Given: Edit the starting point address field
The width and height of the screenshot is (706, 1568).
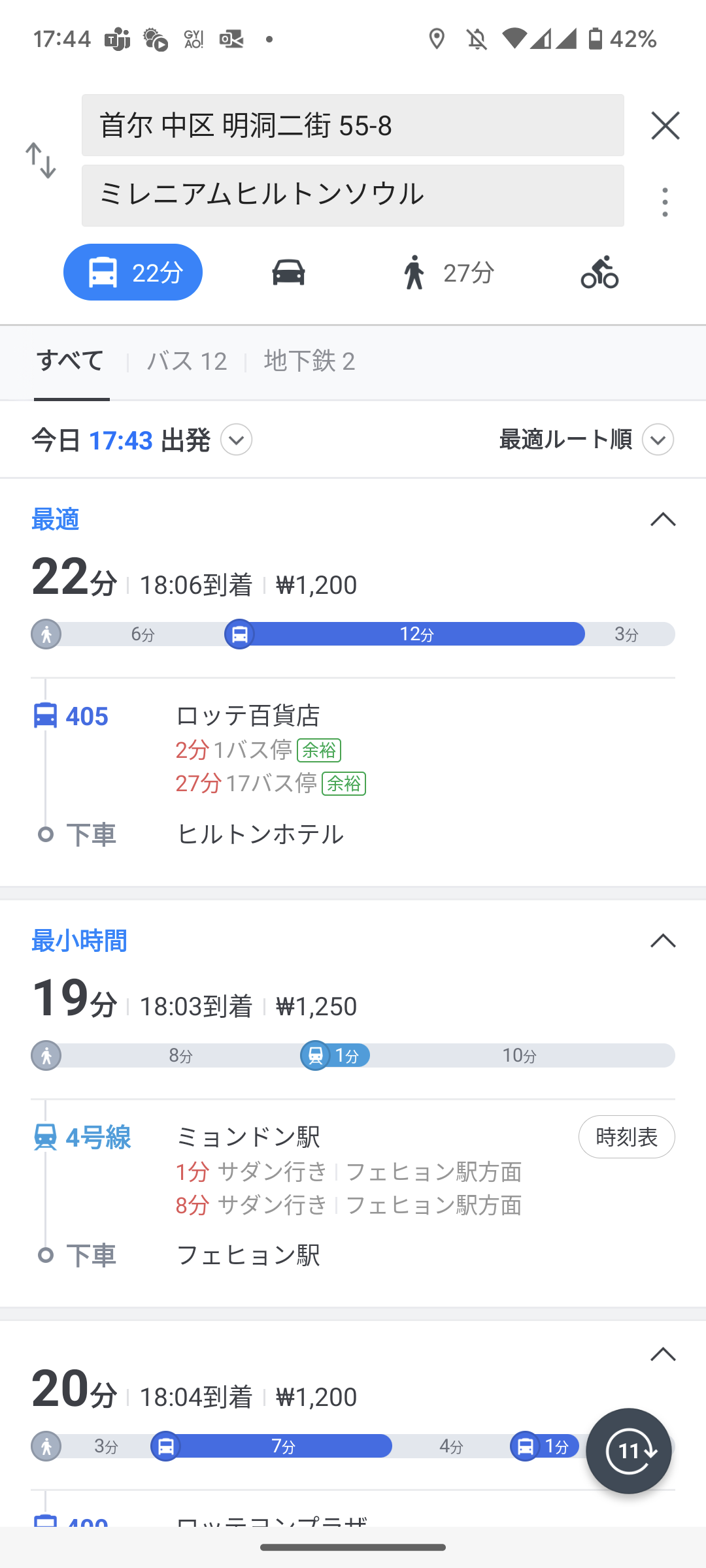Looking at the screenshot, I should (x=353, y=125).
